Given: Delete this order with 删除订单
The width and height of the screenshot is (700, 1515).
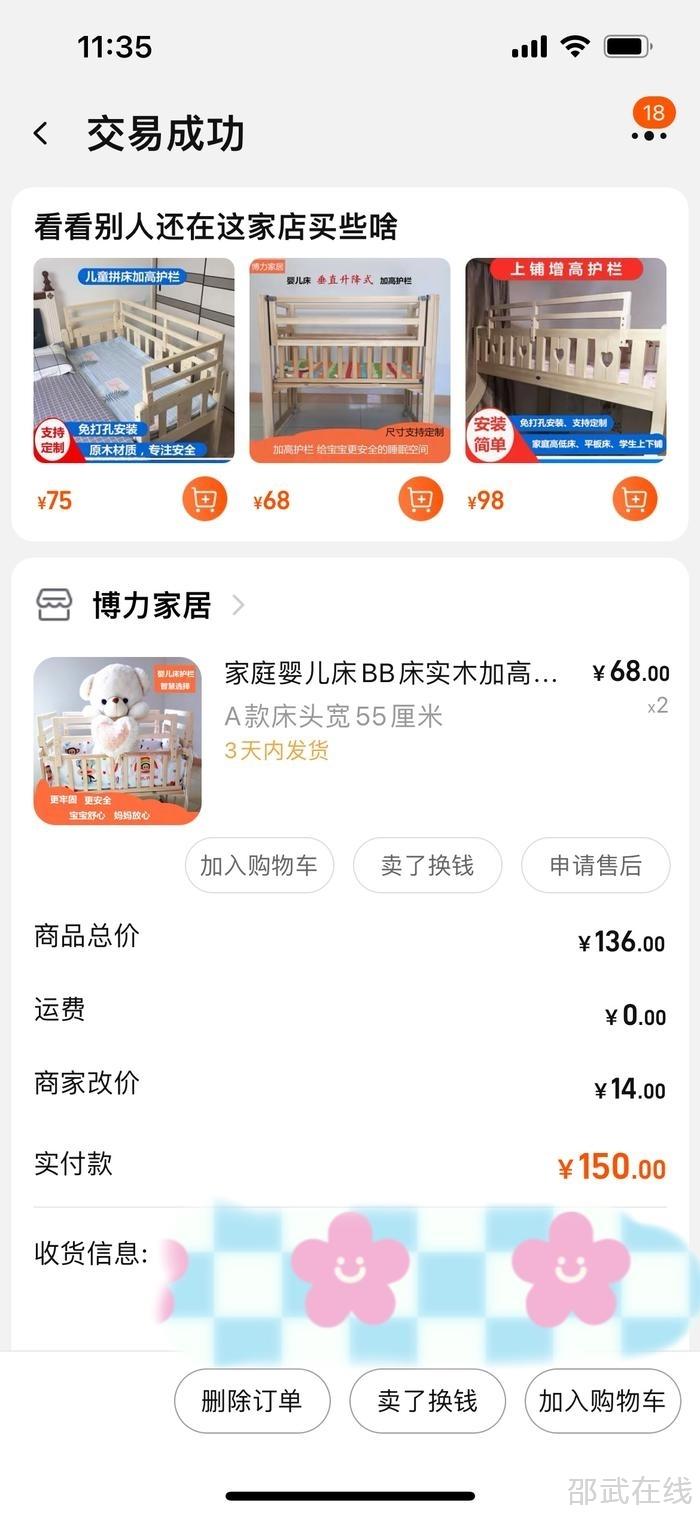Looking at the screenshot, I should (x=252, y=1401).
